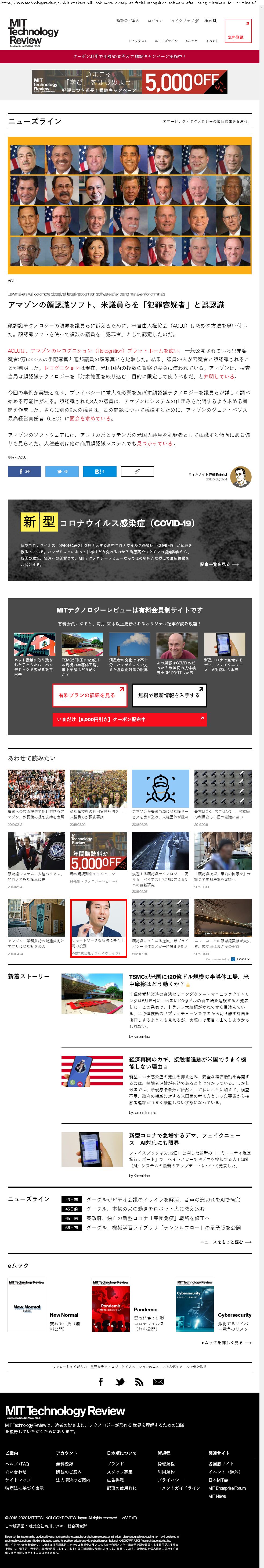Screen dimensions: 264x1568
Task: Open the ログイン link in the header
Action: click(155, 21)
